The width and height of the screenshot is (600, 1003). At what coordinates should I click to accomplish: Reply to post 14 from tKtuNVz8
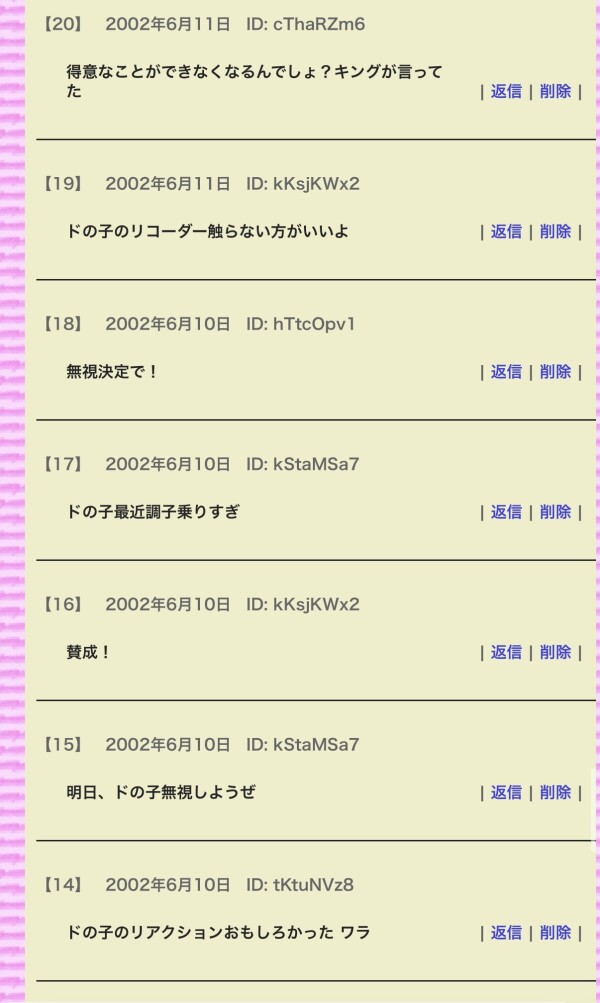coord(505,931)
